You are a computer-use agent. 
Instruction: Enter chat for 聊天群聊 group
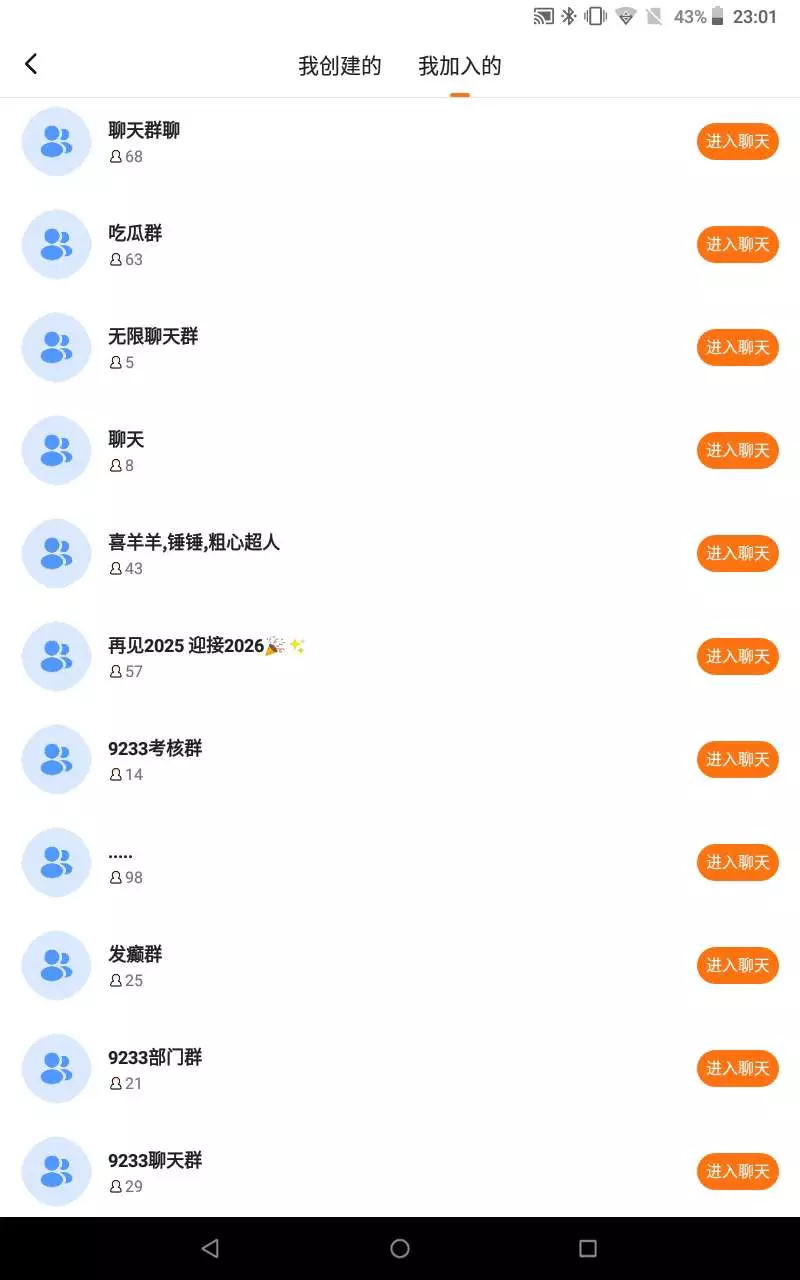tap(738, 141)
